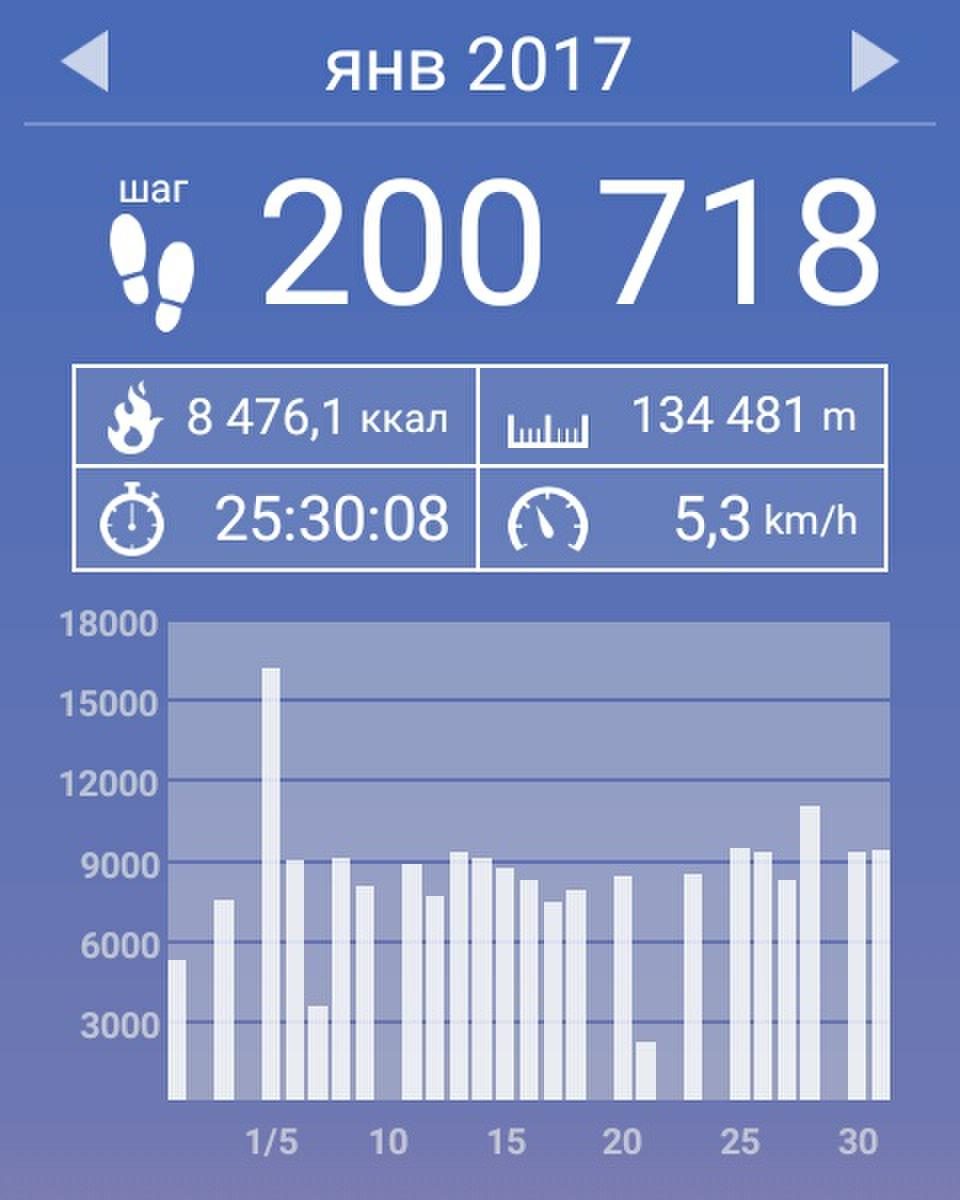Go to the previous month
Image resolution: width=960 pixels, height=1200 pixels.
click(x=84, y=62)
